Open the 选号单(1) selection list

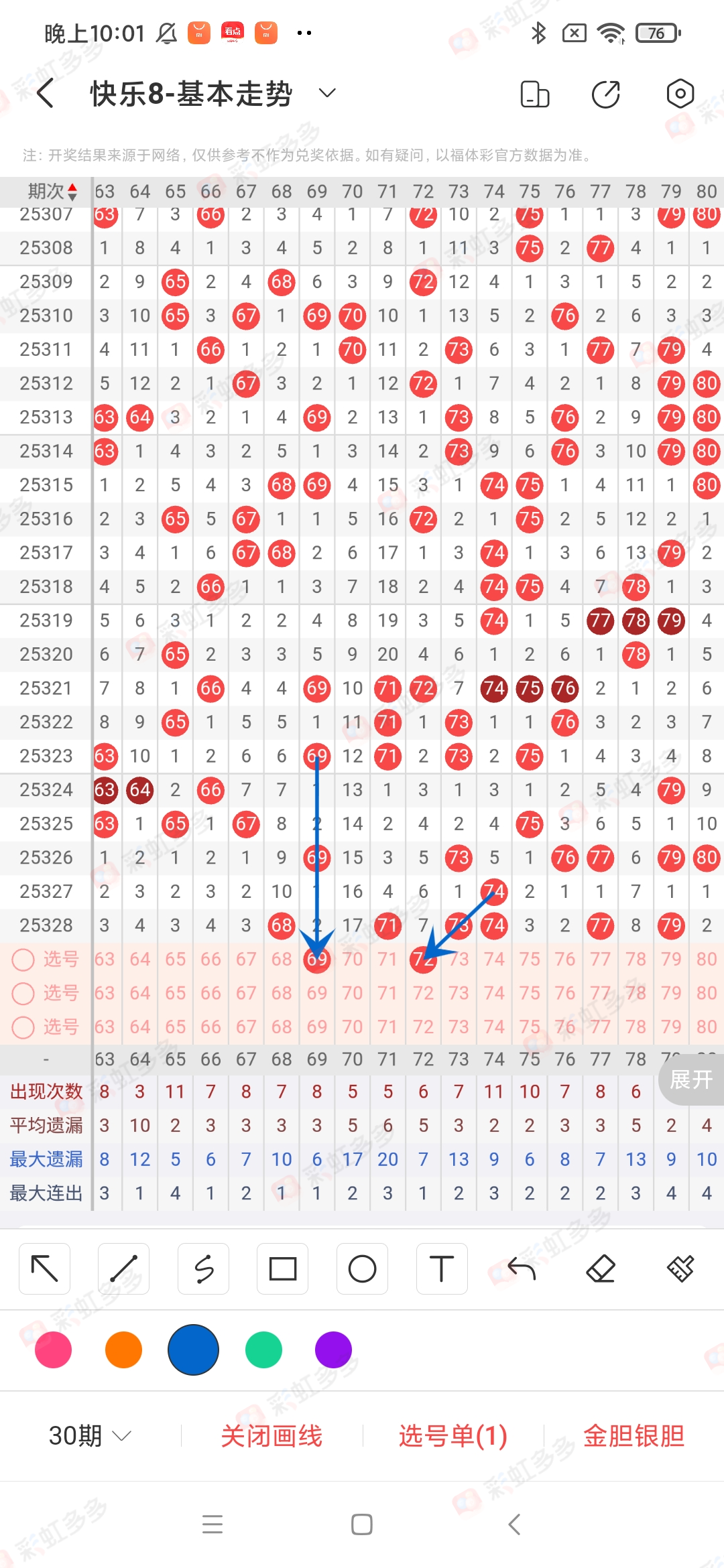[452, 1436]
